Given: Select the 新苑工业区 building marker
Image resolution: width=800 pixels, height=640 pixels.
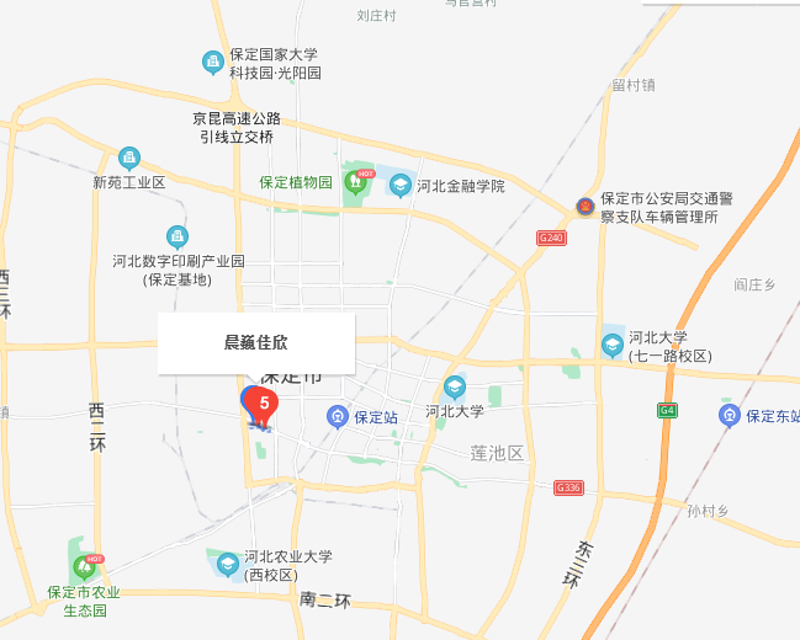Looking at the screenshot, I should click(x=129, y=158).
